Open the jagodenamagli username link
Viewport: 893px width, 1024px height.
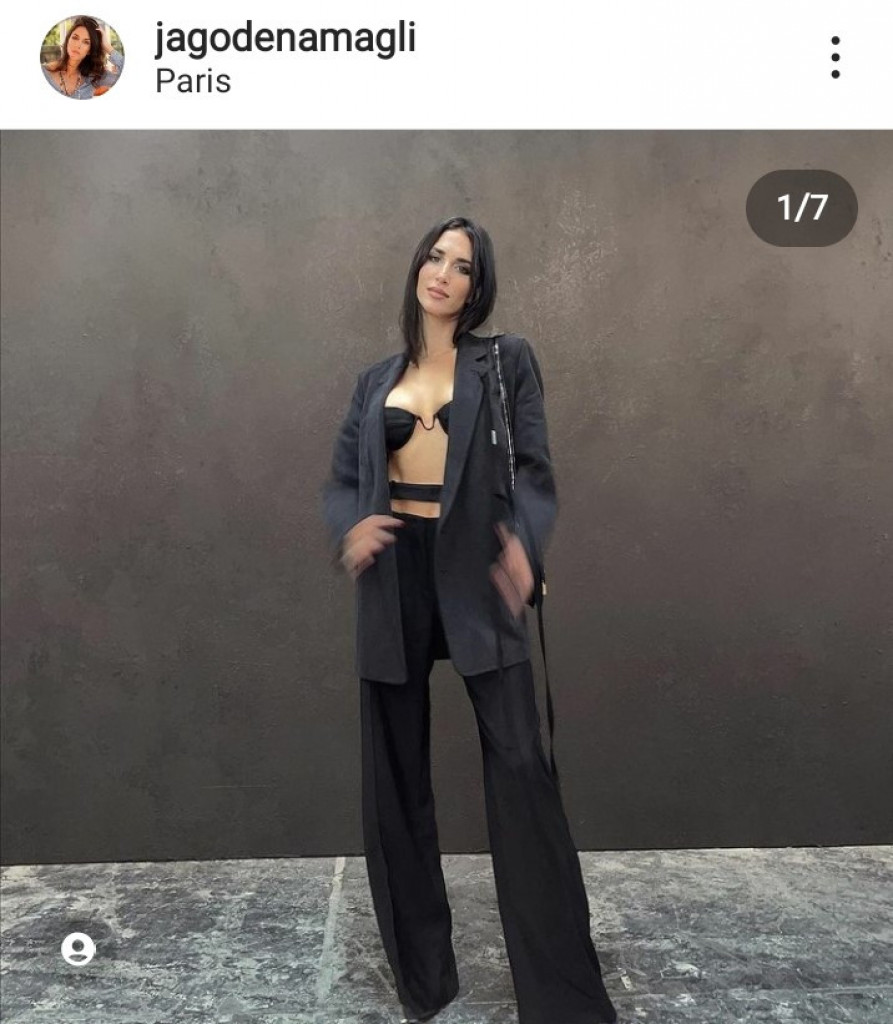tap(284, 38)
